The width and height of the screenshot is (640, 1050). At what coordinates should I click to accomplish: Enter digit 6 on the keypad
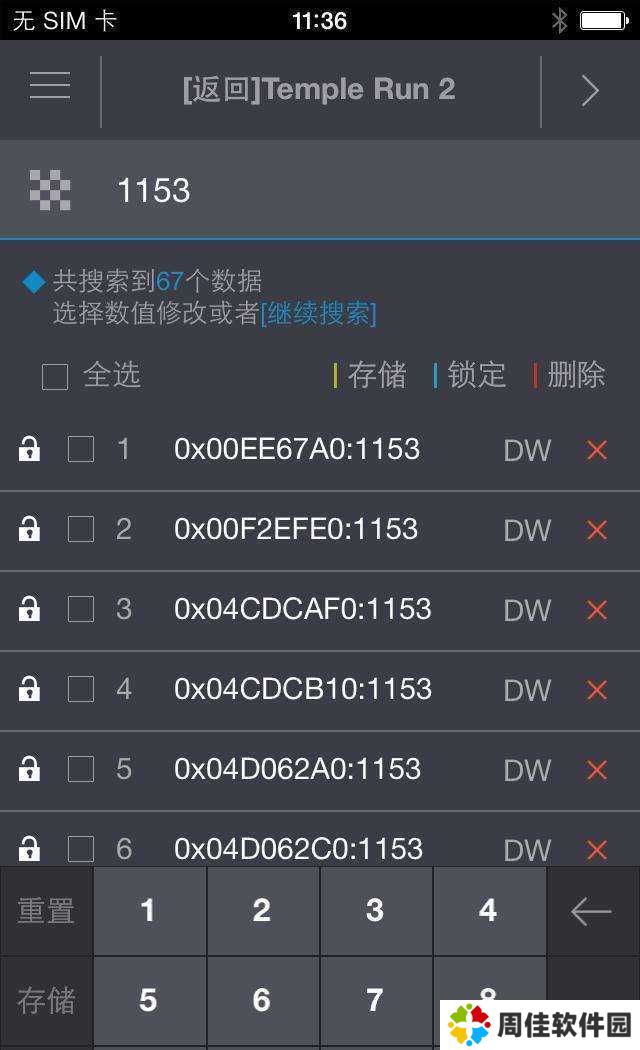262,1001
